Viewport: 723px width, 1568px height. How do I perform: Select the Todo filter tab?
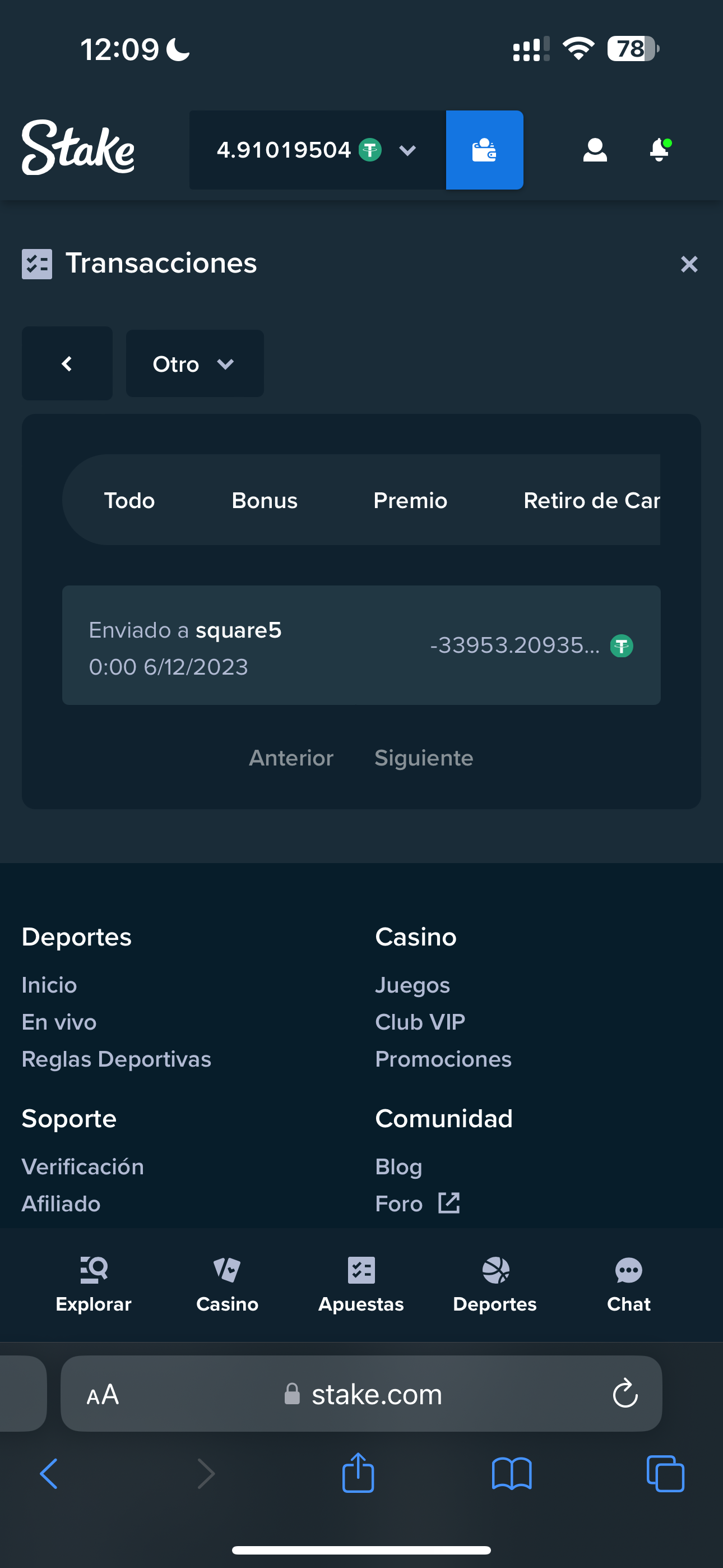(x=129, y=500)
